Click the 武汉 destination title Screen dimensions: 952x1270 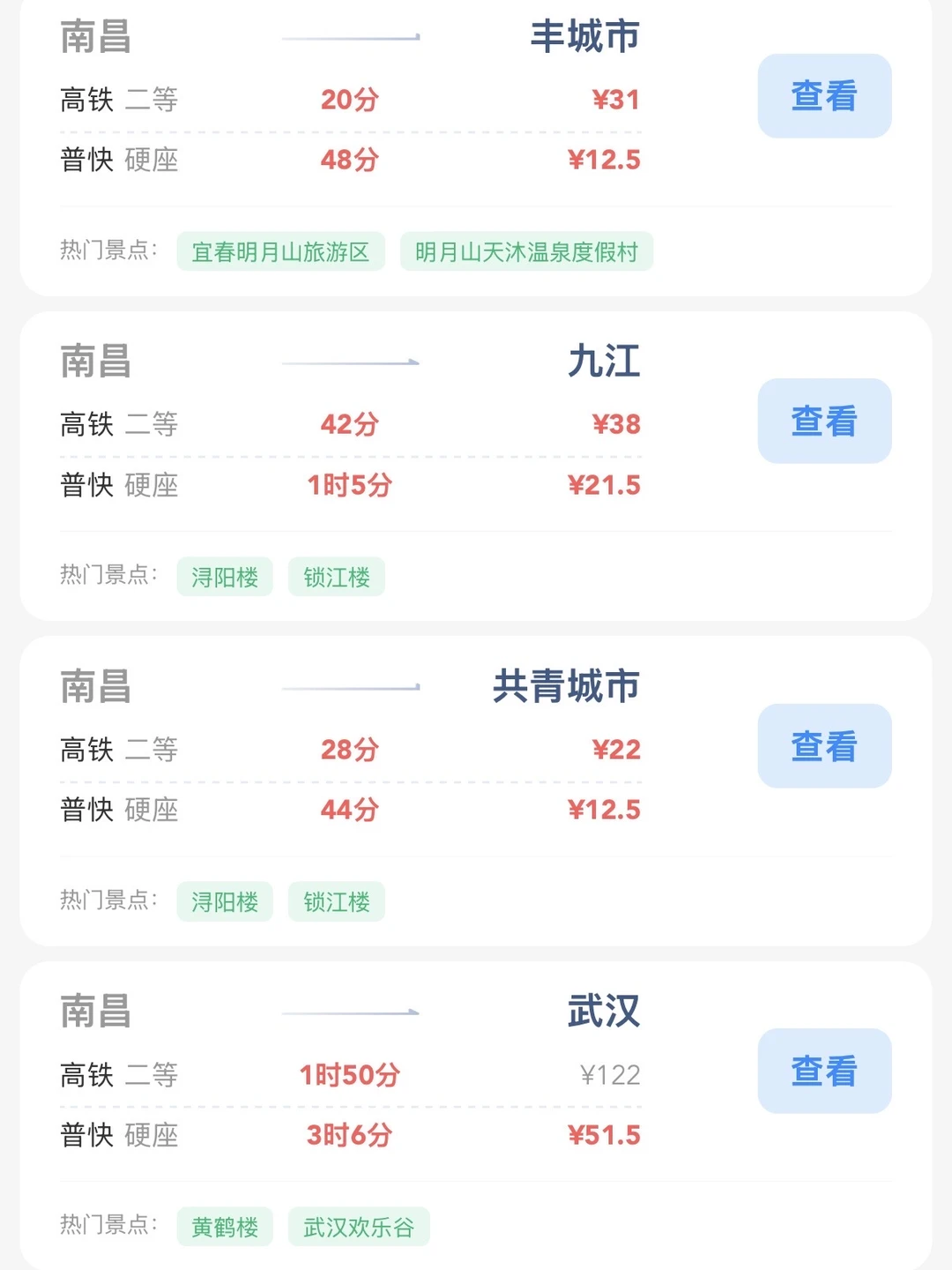(x=605, y=1012)
